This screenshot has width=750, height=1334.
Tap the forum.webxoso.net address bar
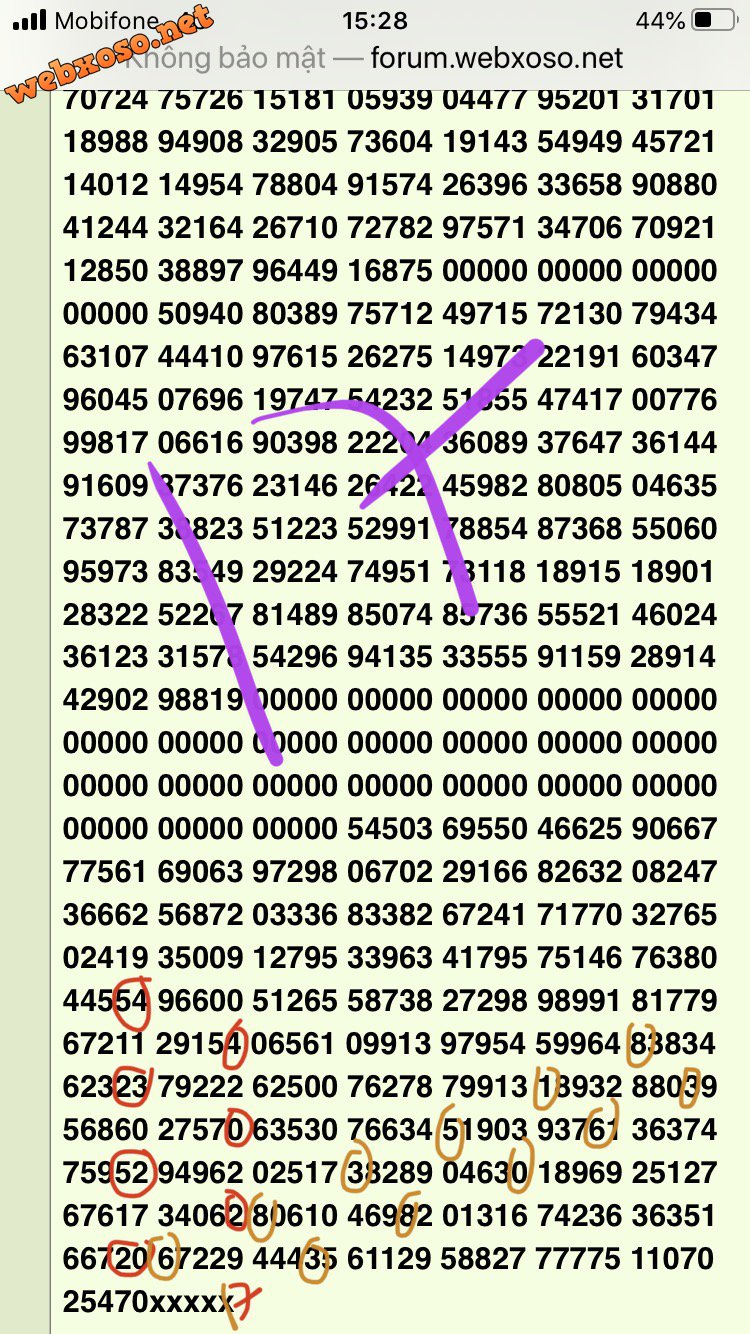[375, 58]
